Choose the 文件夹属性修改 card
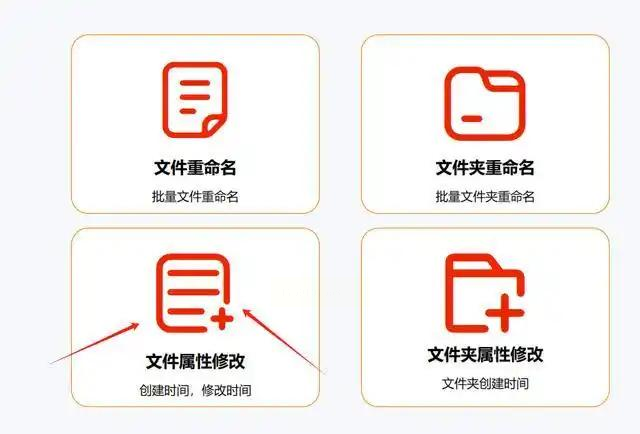The width and height of the screenshot is (640, 434). tap(485, 318)
